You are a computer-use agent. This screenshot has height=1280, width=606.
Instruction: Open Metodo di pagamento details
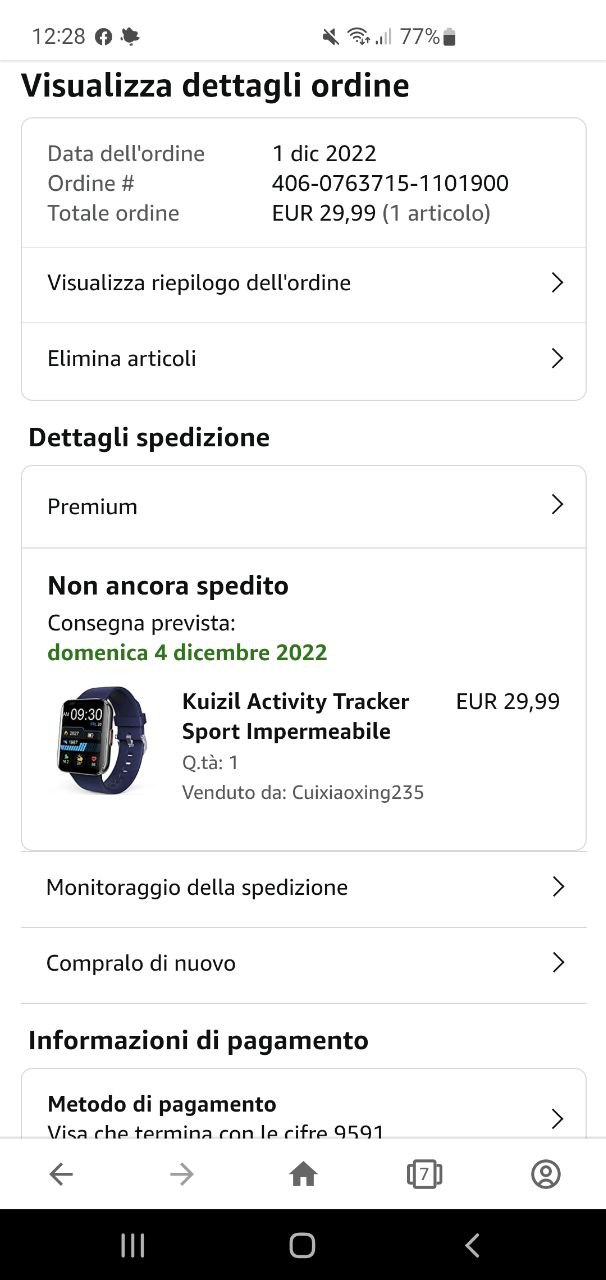[x=303, y=1116]
